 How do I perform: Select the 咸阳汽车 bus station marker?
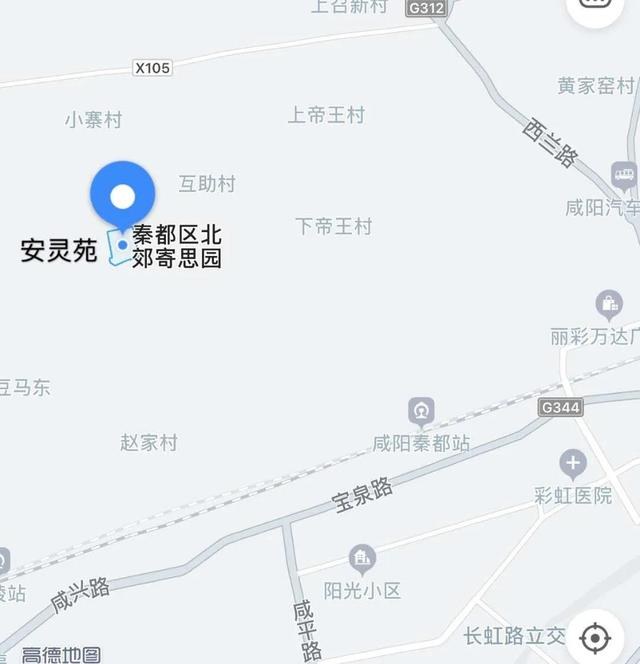[x=624, y=177]
